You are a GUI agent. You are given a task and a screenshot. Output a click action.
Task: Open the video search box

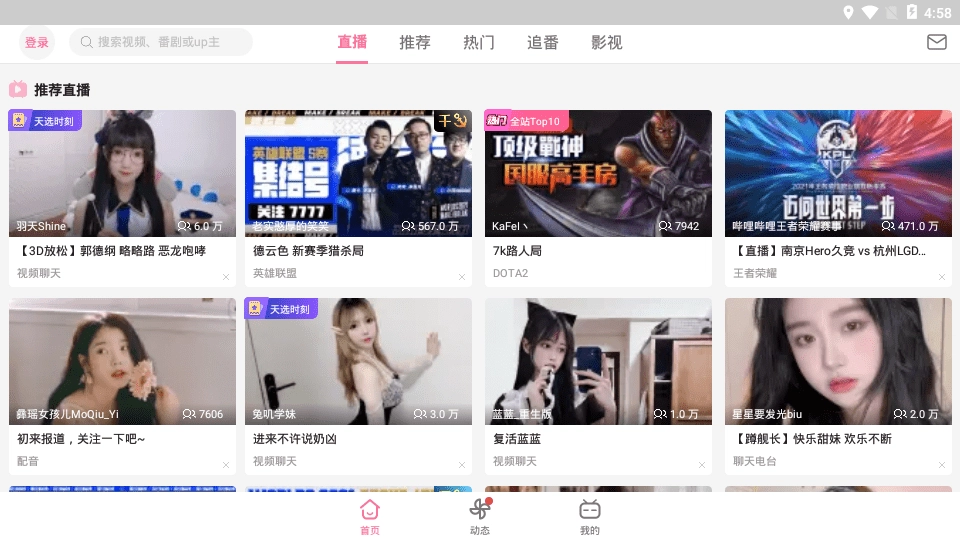[x=165, y=42]
